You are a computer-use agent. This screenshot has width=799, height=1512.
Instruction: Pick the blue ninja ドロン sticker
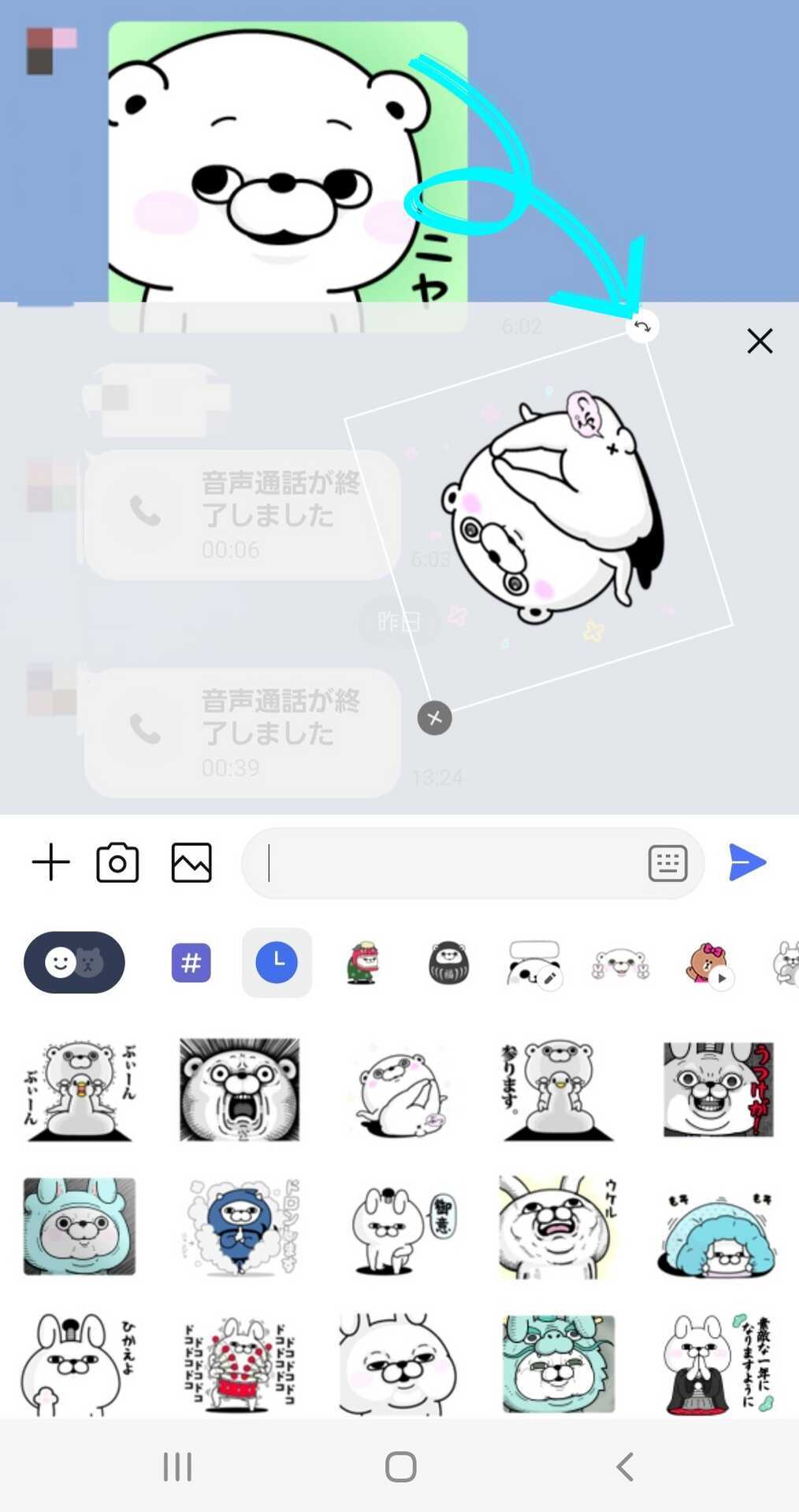point(240,1226)
